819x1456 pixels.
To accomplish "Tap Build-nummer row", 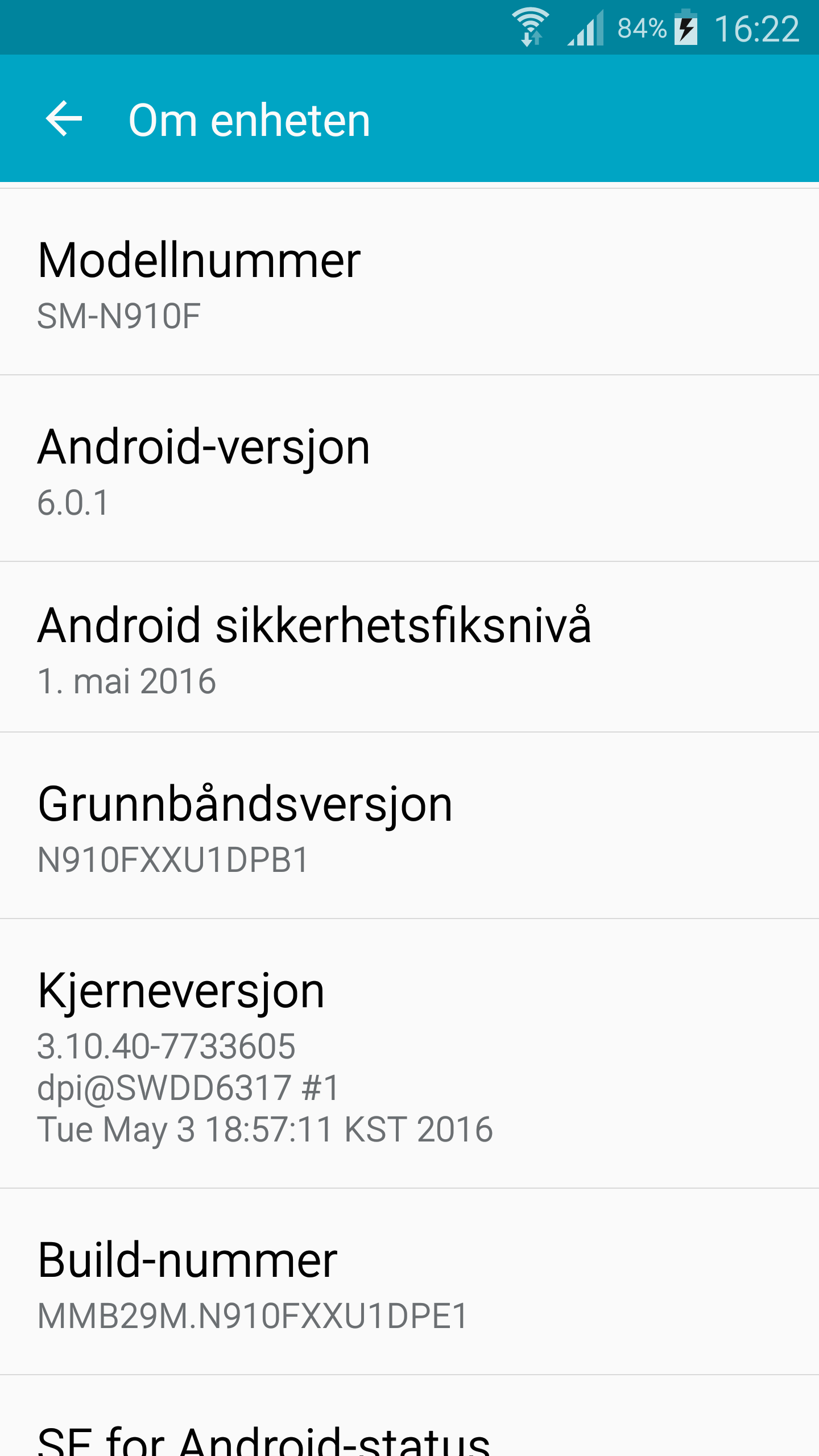I will click(x=409, y=1282).
